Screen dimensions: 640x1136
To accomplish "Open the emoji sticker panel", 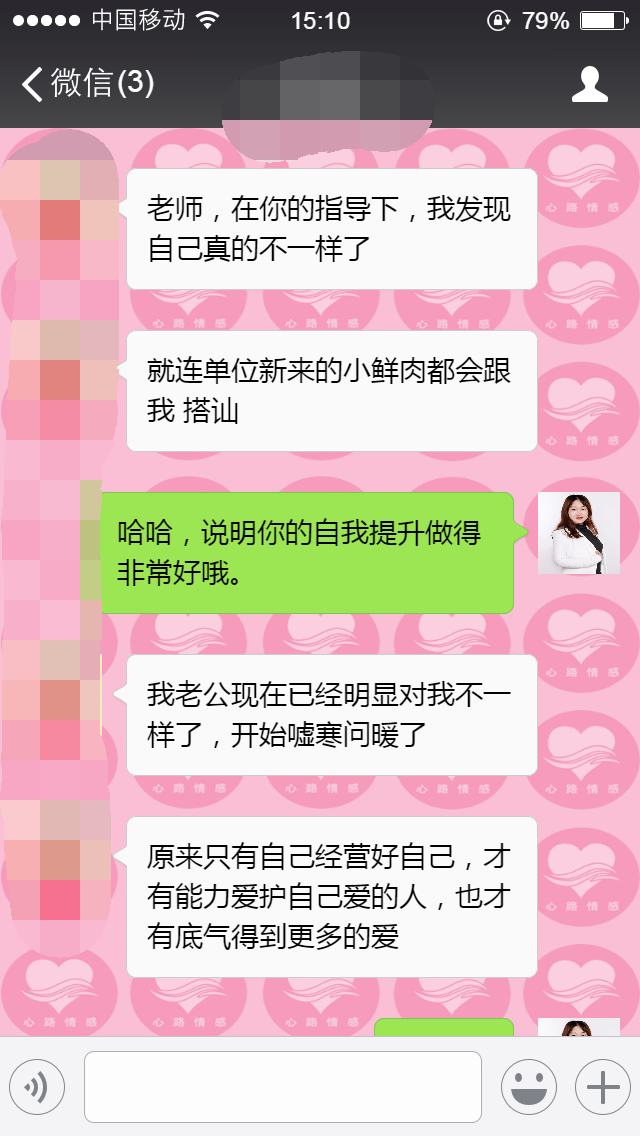I will coord(528,1087).
